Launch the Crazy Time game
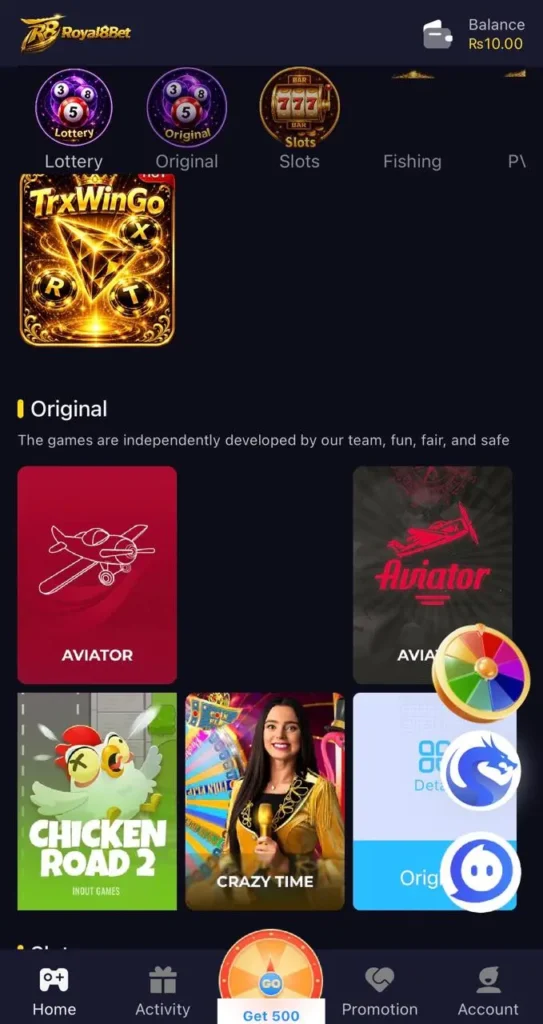Viewport: 543px width, 1024px height. pos(265,801)
